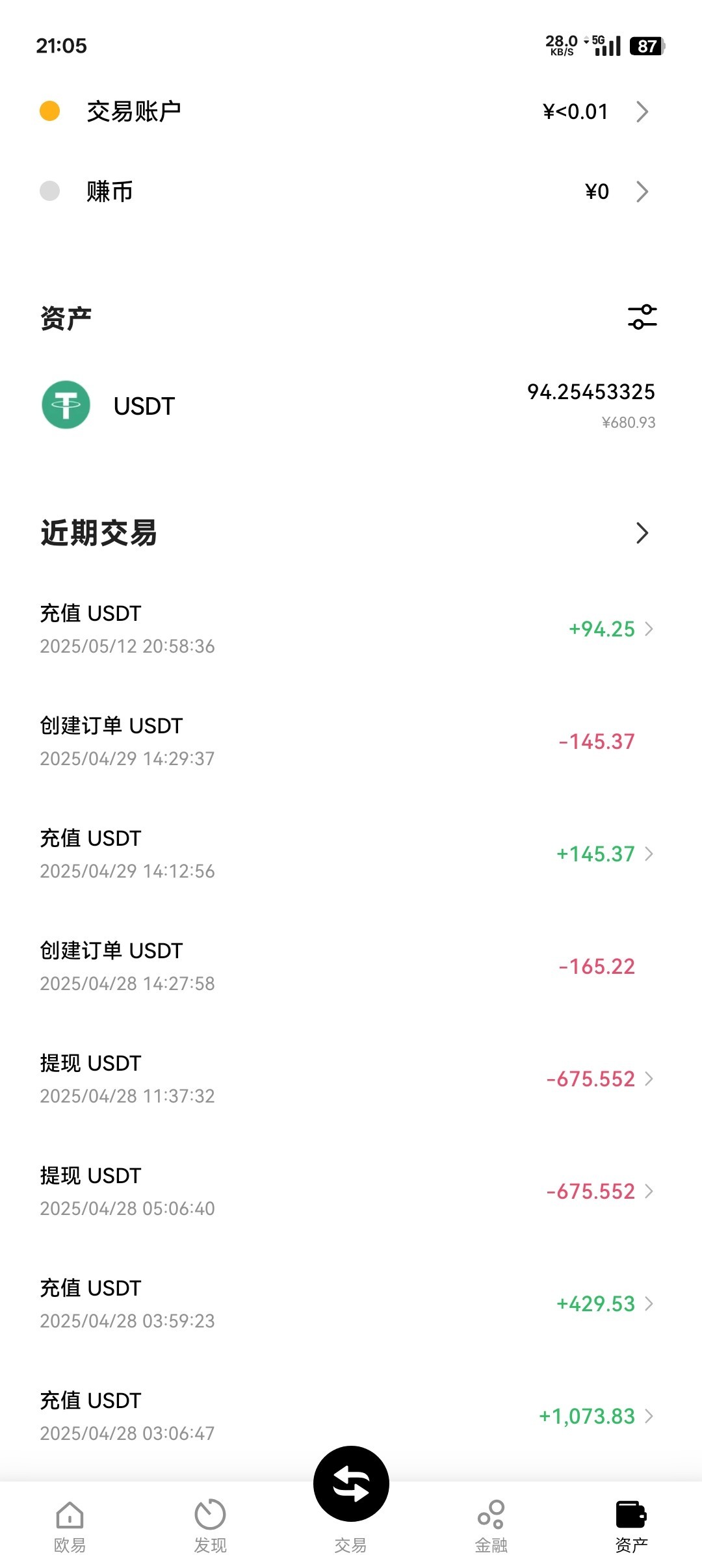Open USDT asset details
This screenshot has width=702, height=1568.
coord(351,405)
